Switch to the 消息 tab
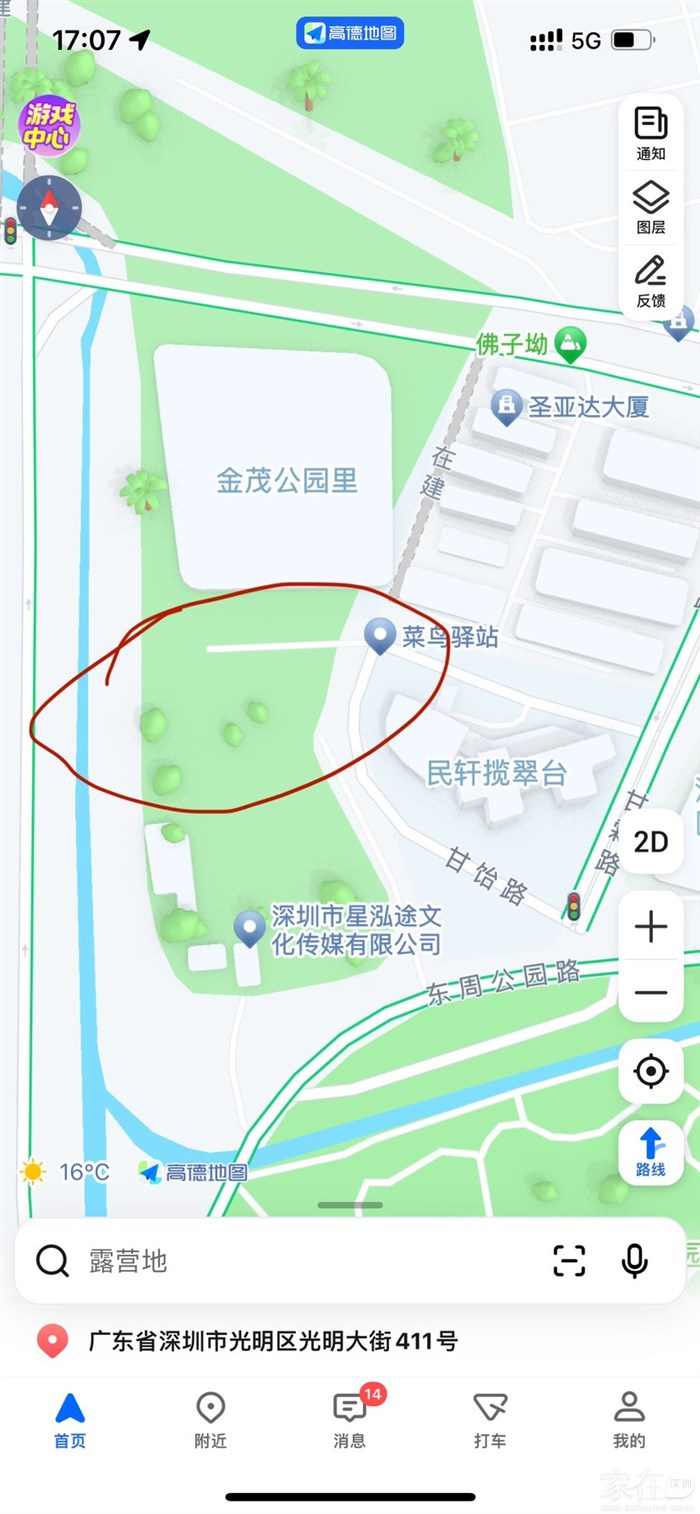 click(350, 1419)
